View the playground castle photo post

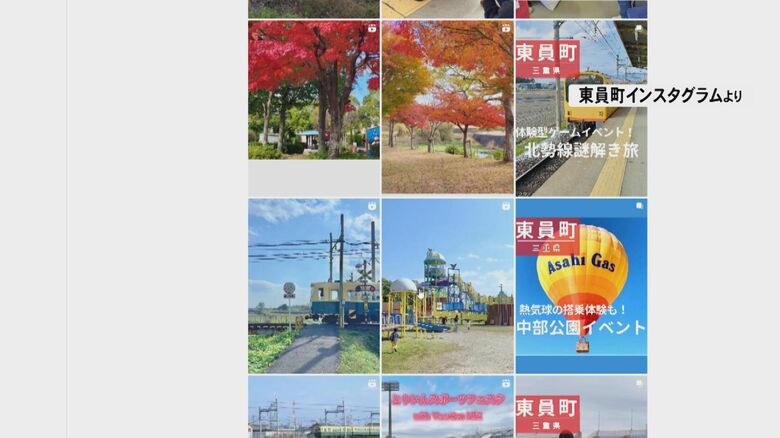[447, 286]
